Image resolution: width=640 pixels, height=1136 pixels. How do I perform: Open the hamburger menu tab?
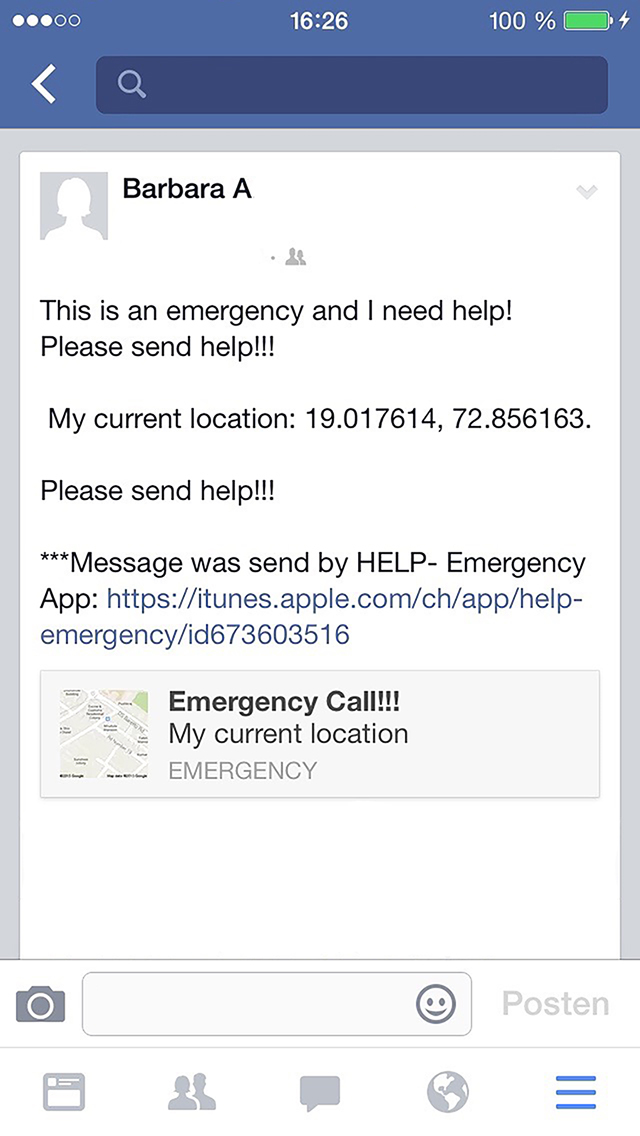(x=575, y=1092)
